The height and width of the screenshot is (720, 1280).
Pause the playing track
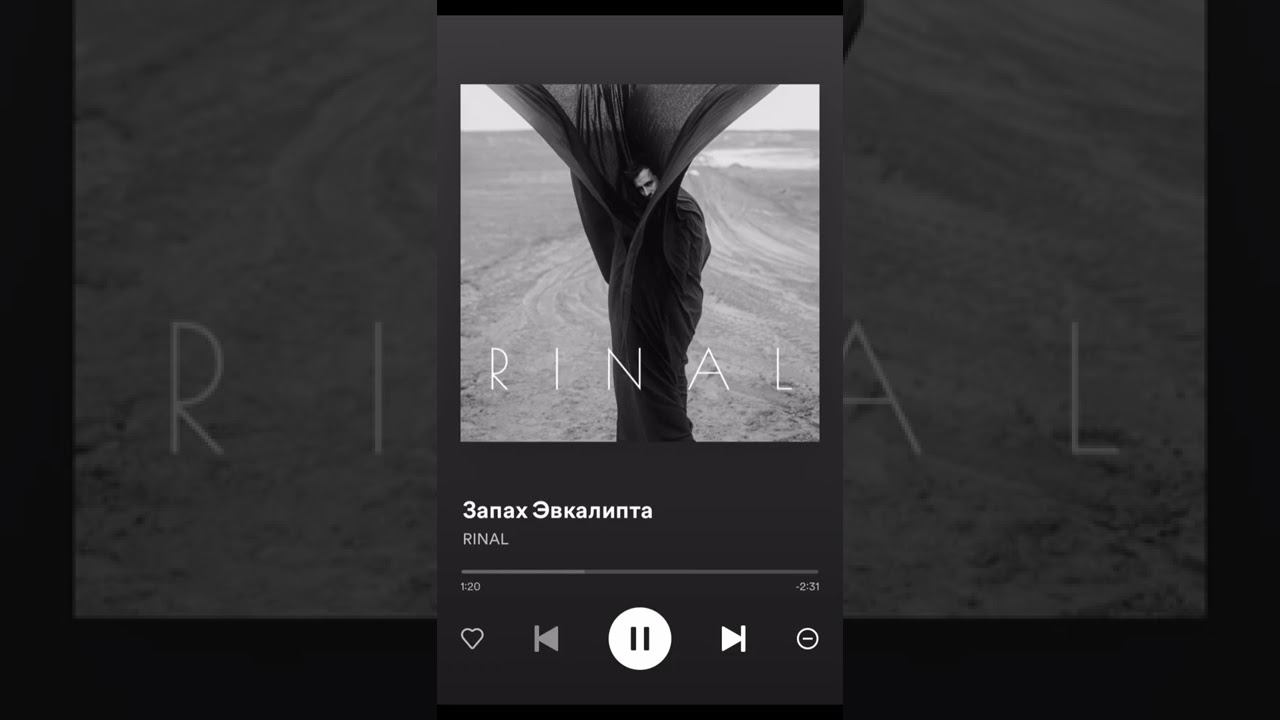pos(640,639)
